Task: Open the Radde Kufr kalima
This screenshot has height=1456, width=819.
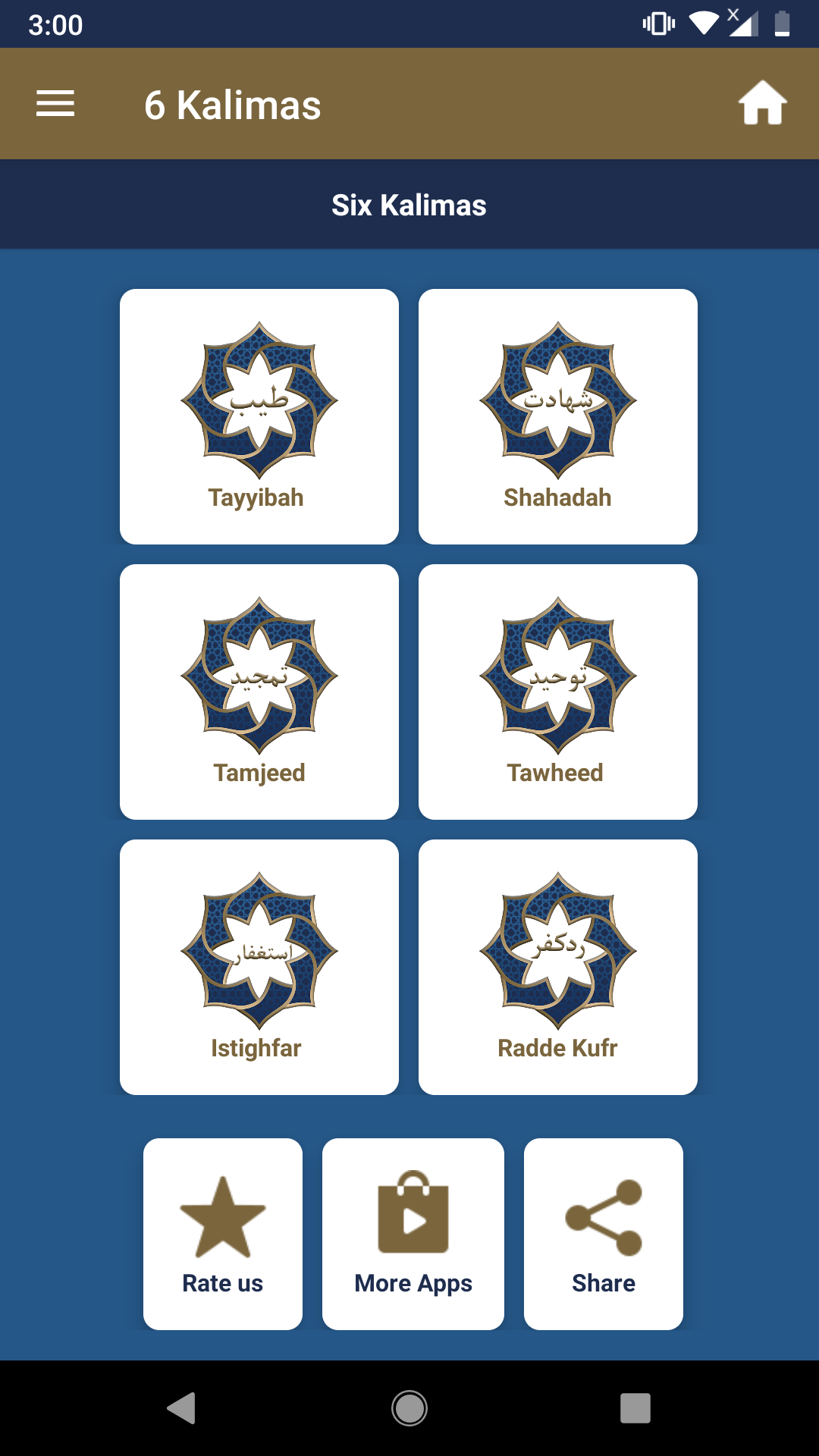Action: click(557, 967)
